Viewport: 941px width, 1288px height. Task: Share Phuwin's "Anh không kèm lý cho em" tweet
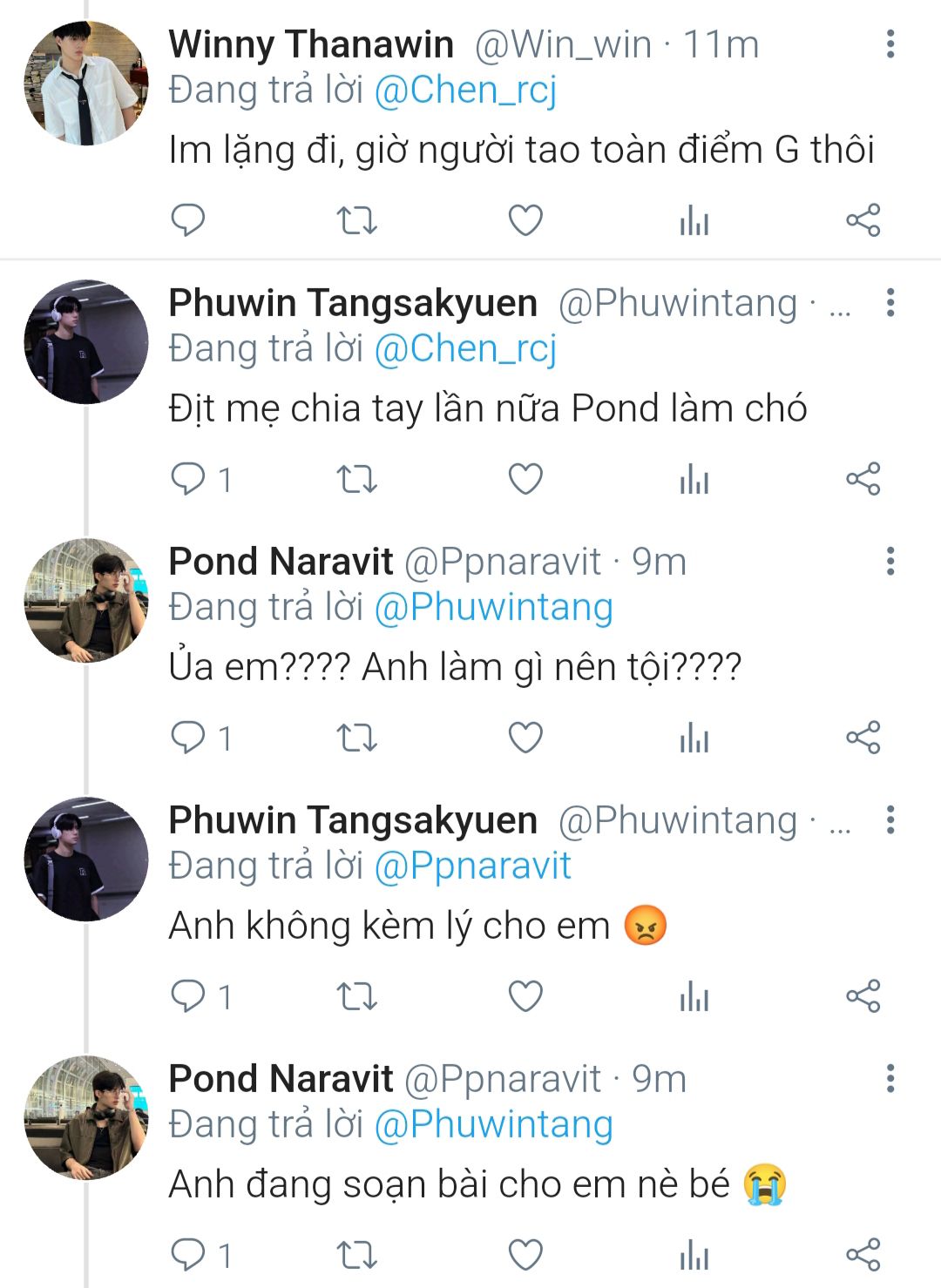tap(863, 996)
